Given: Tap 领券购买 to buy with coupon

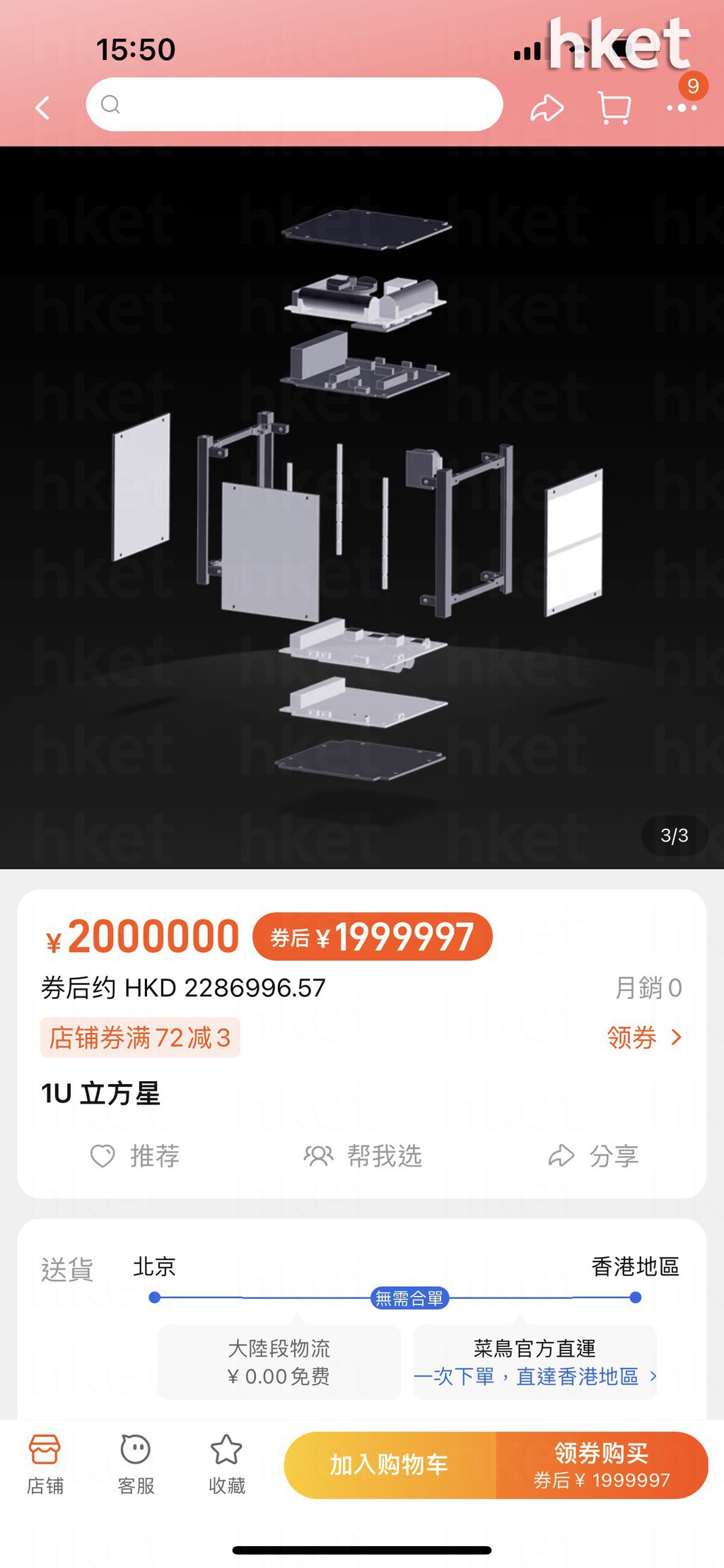Looking at the screenshot, I should coord(601,1465).
